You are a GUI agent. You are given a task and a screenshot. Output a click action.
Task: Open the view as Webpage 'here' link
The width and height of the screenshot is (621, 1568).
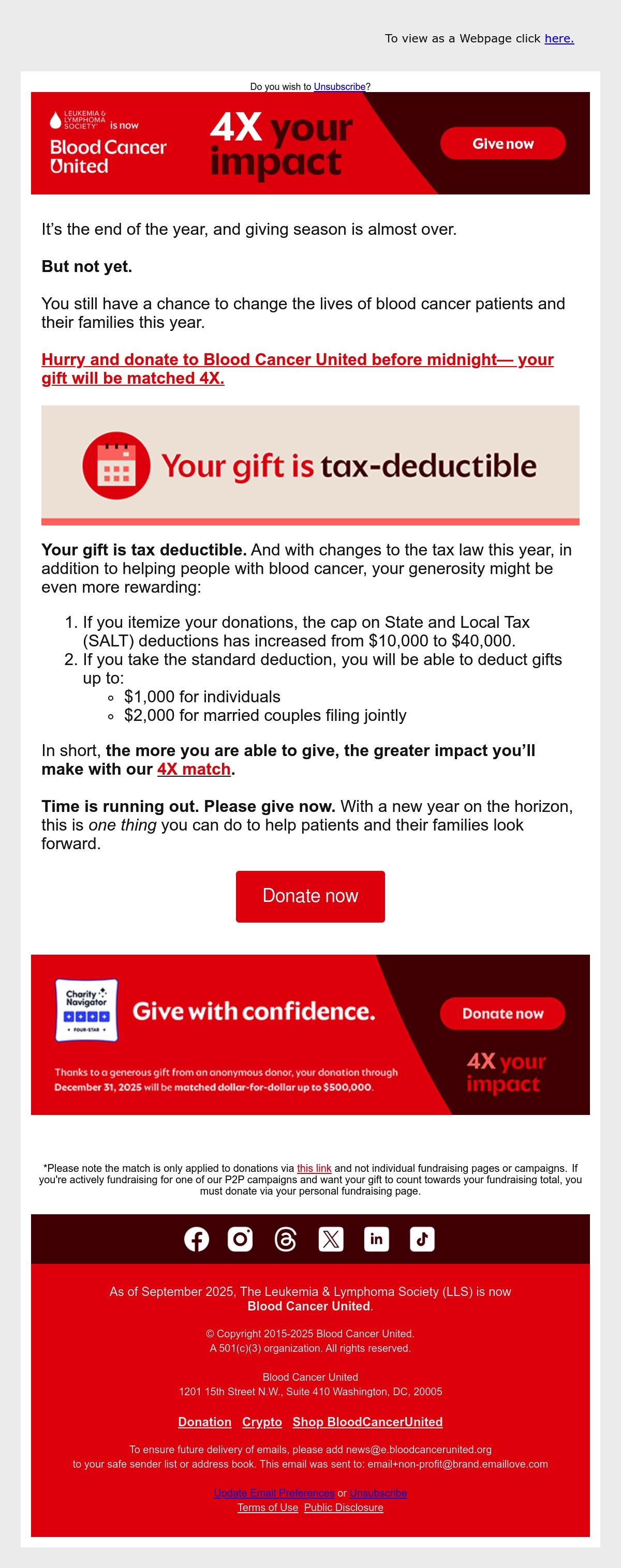tap(559, 38)
